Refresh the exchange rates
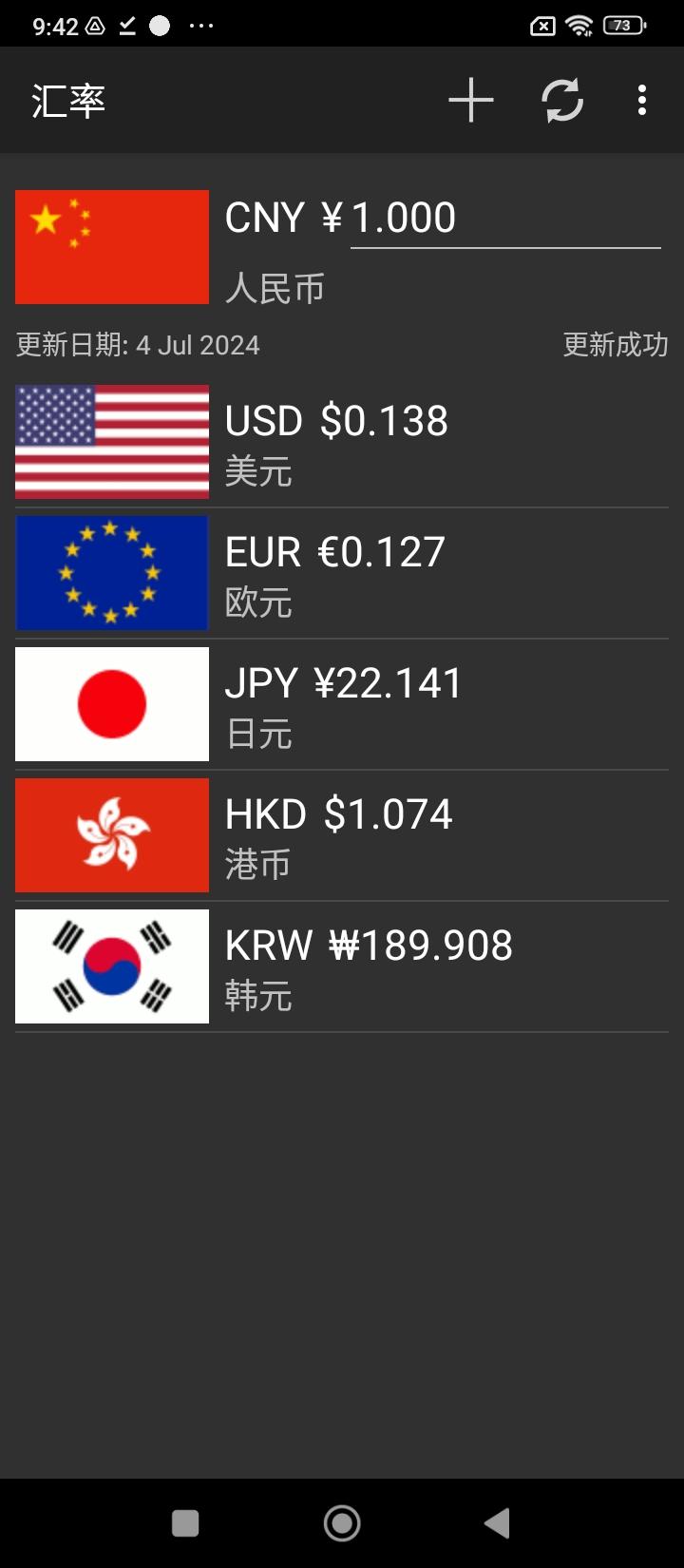The image size is (684, 1568). (x=562, y=99)
